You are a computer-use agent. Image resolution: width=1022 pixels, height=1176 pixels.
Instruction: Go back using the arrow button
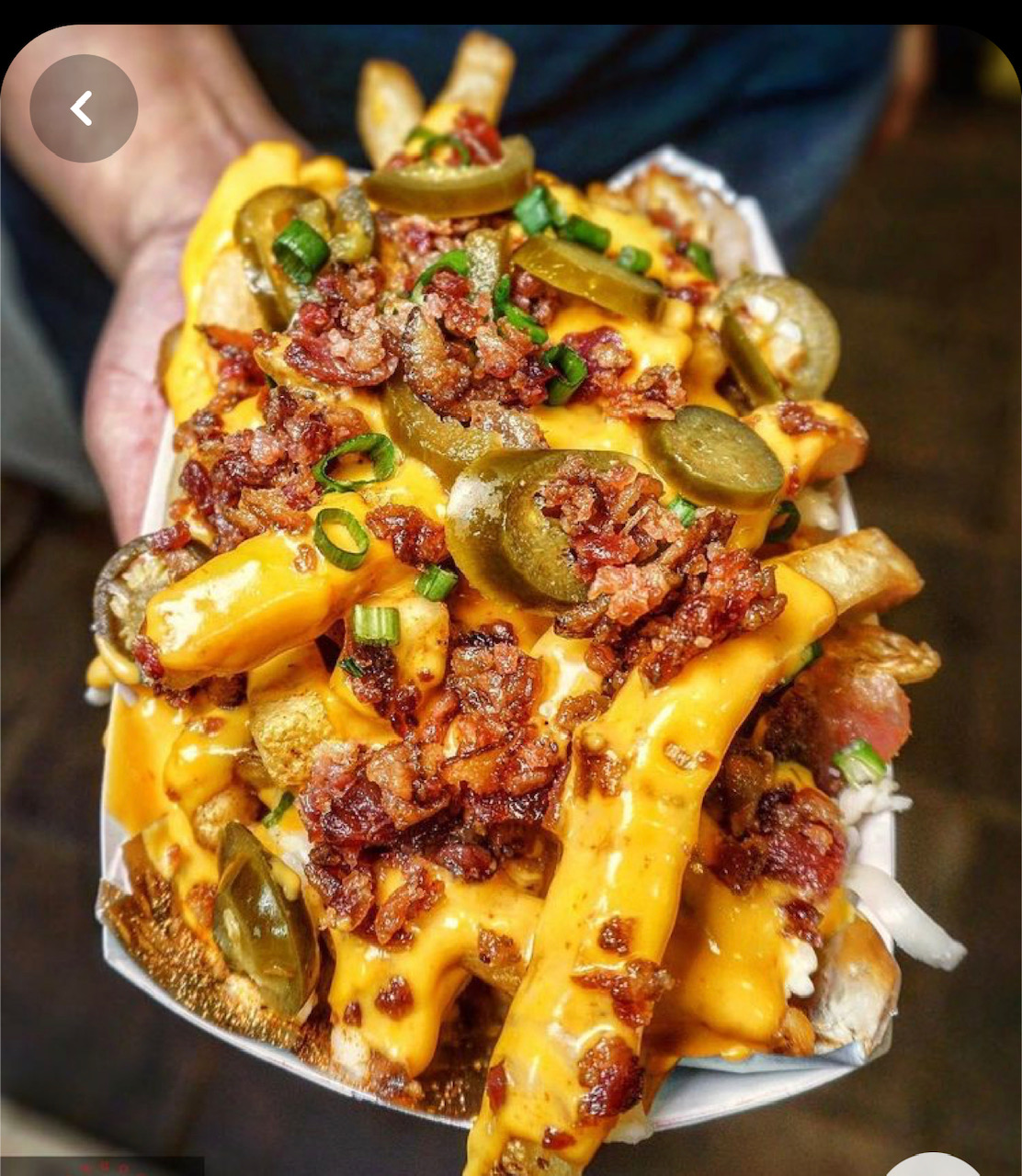[x=83, y=108]
